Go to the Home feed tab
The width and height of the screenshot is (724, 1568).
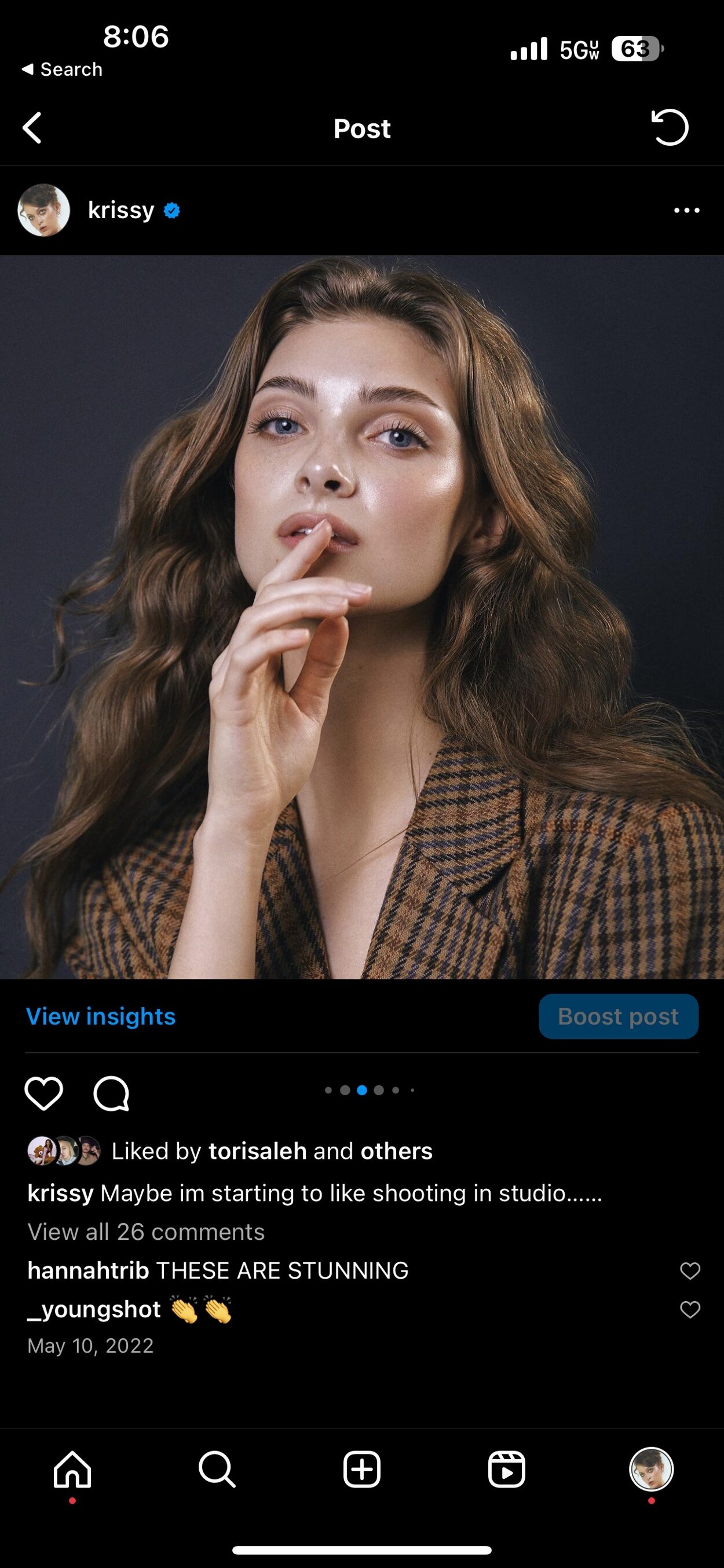72,1470
